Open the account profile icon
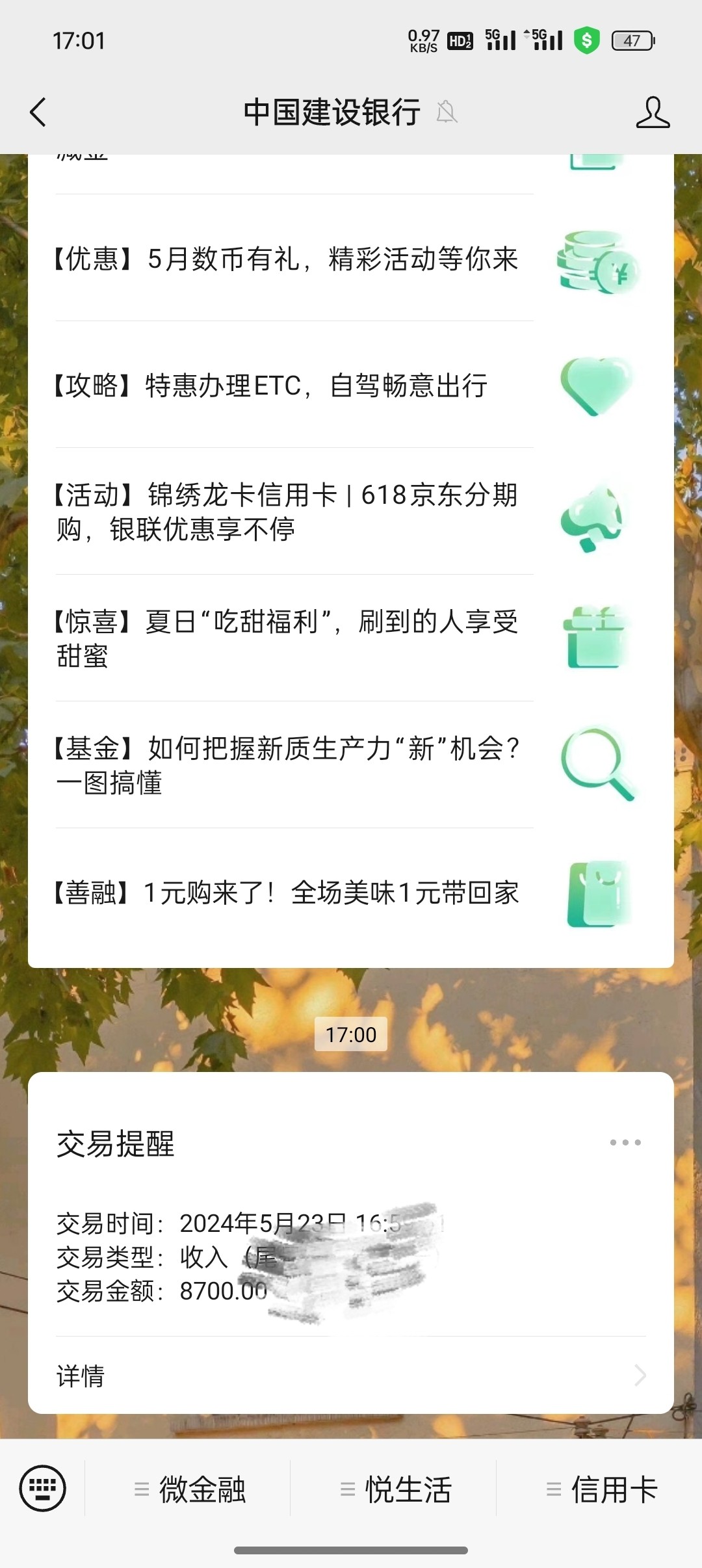 tap(652, 112)
